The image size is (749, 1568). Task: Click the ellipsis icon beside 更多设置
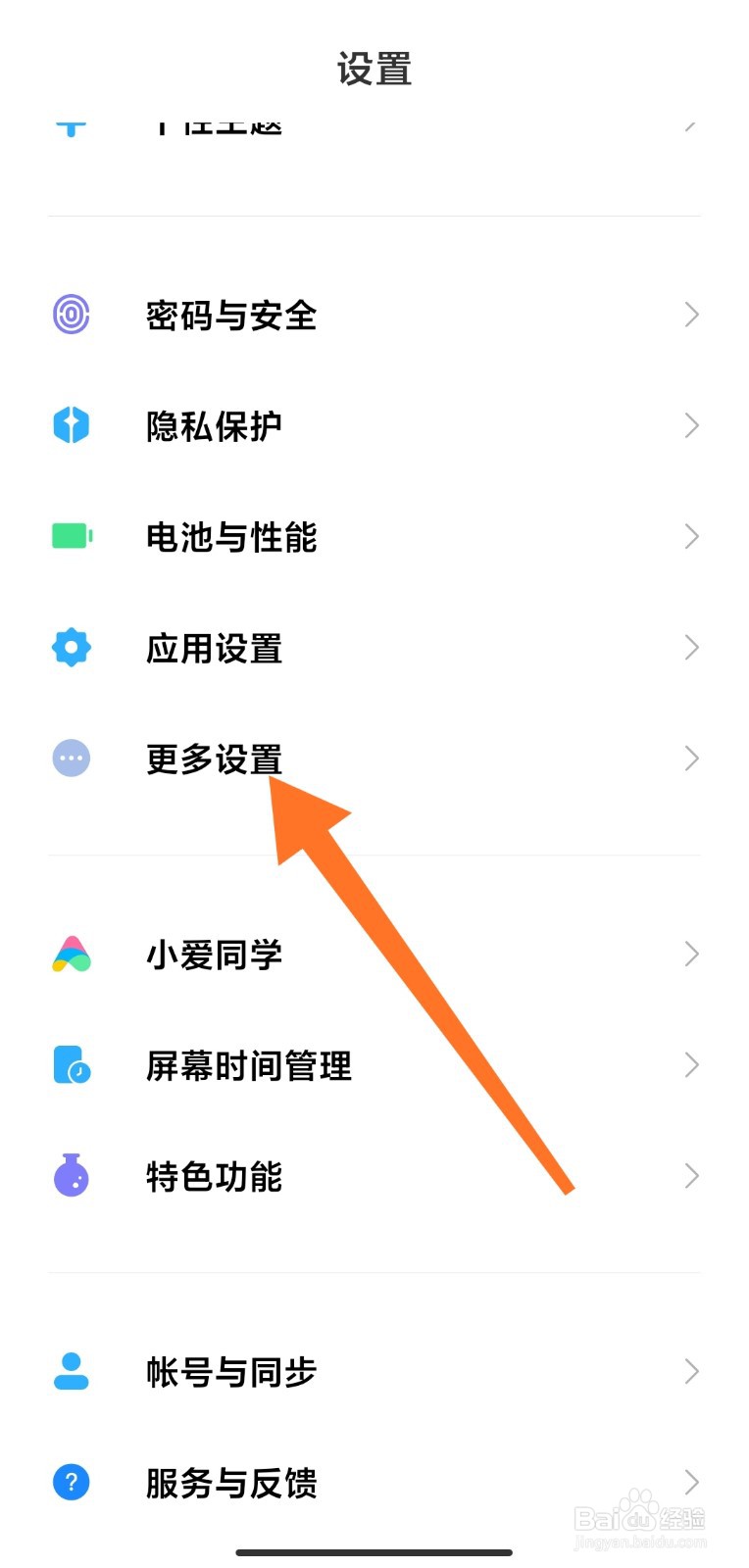[x=70, y=758]
